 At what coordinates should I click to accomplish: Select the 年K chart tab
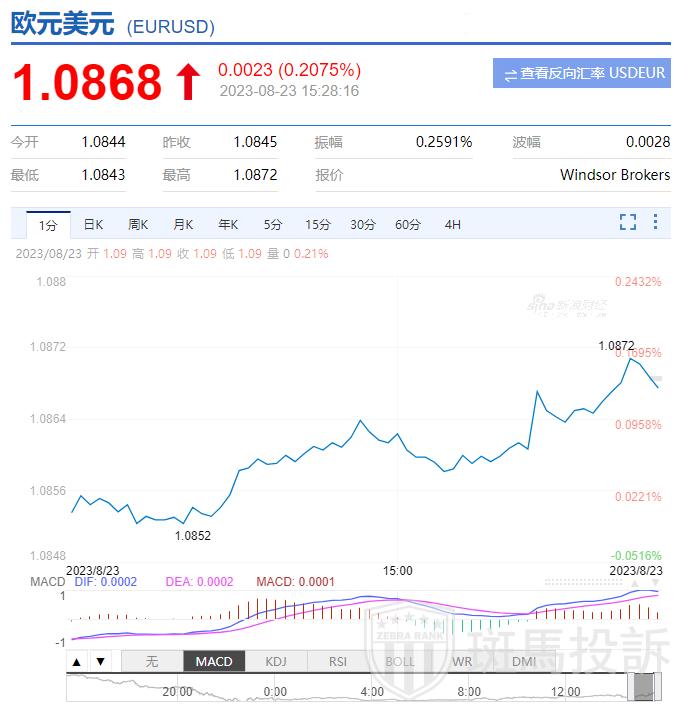pos(228,224)
